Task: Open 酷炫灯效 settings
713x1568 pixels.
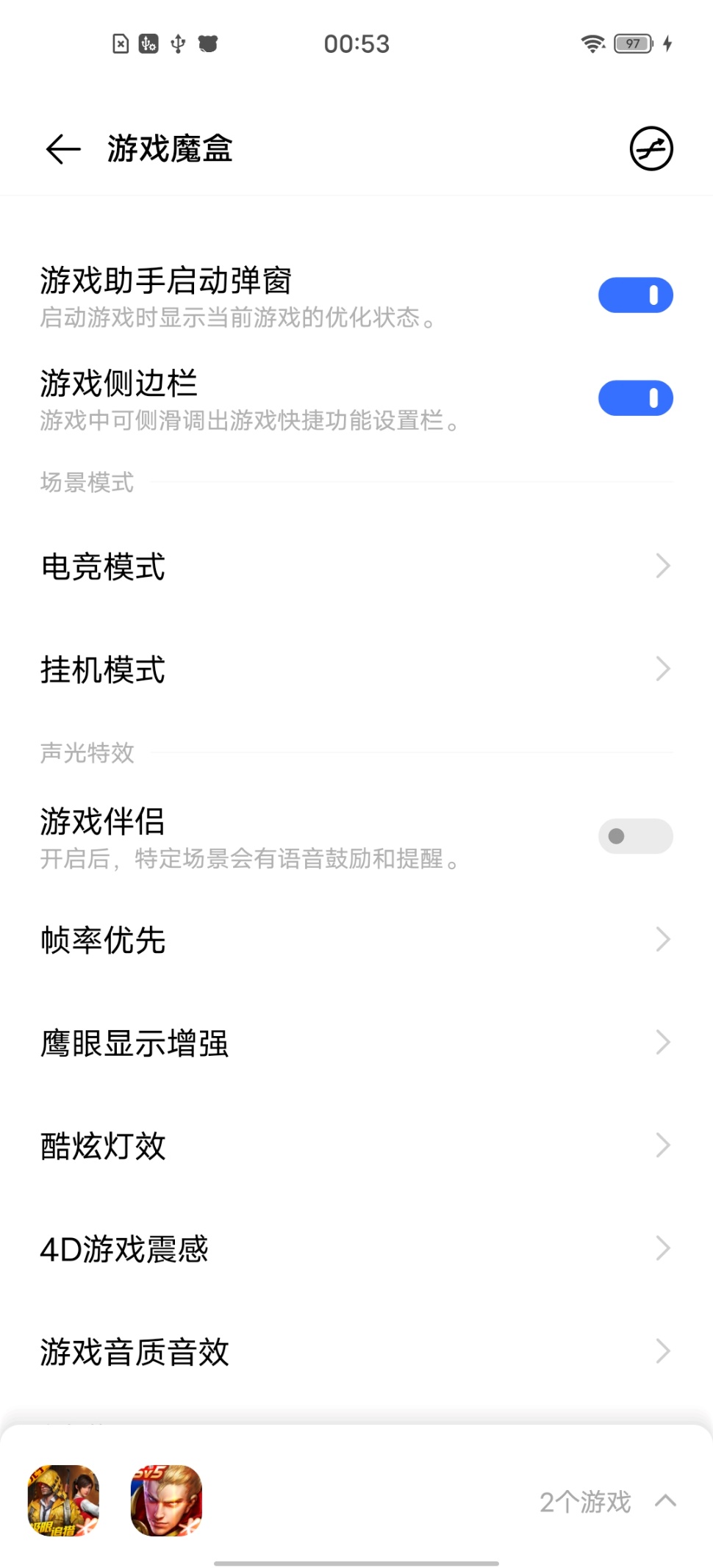Action: coord(356,1146)
